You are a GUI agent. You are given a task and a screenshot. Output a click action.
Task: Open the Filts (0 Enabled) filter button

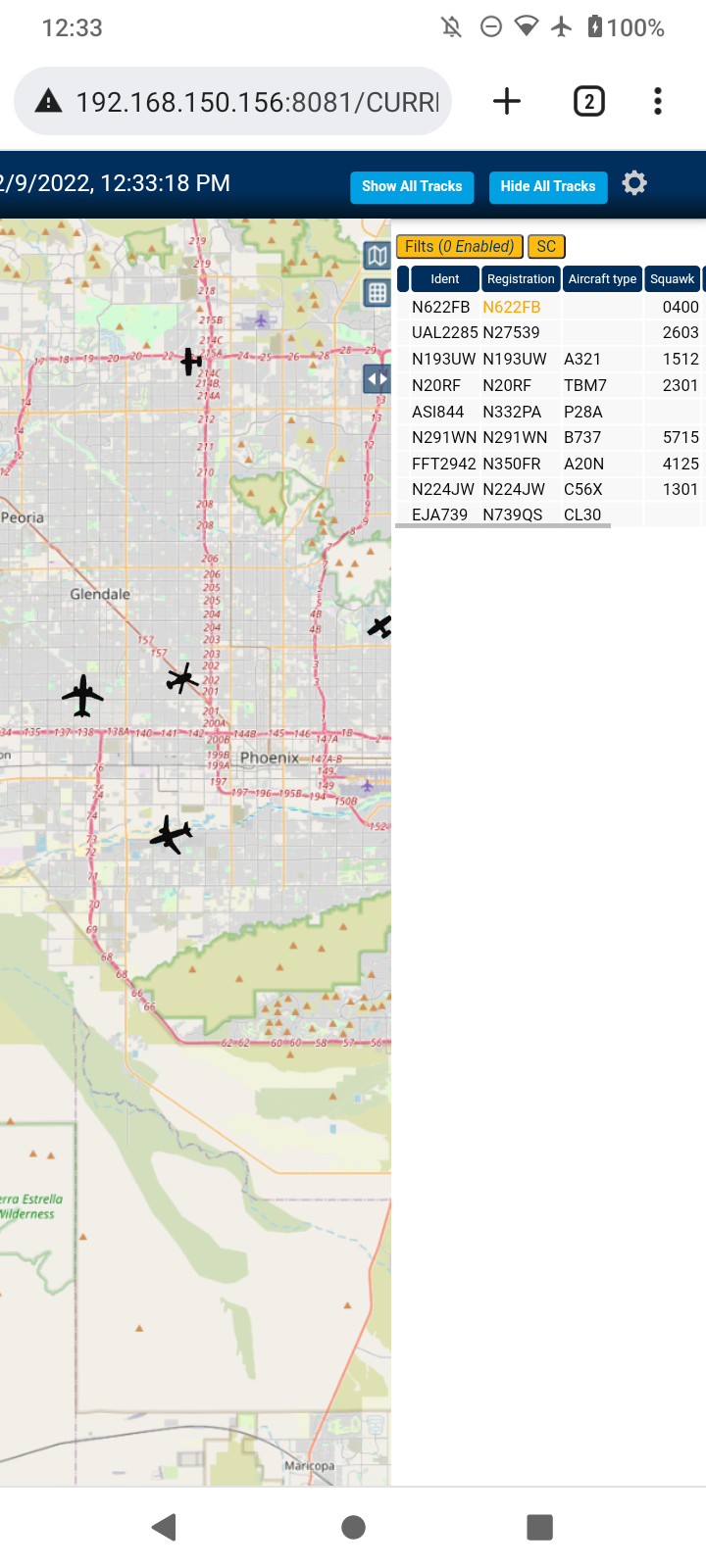point(459,247)
